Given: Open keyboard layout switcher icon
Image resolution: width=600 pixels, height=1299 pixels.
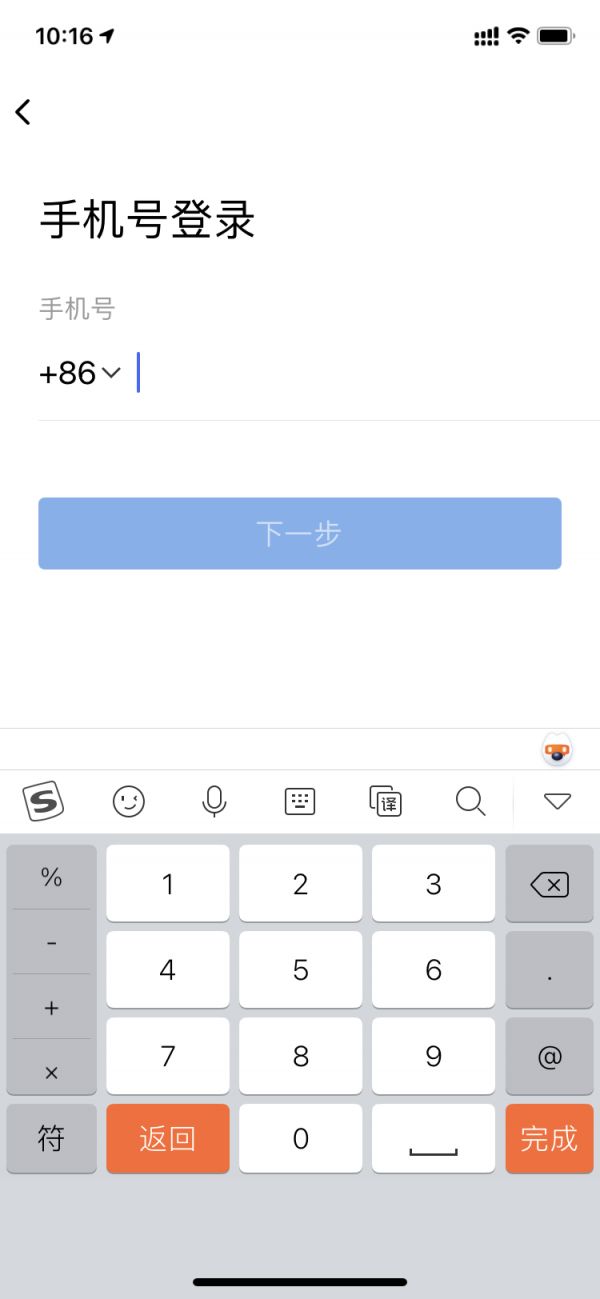Looking at the screenshot, I should [x=300, y=801].
